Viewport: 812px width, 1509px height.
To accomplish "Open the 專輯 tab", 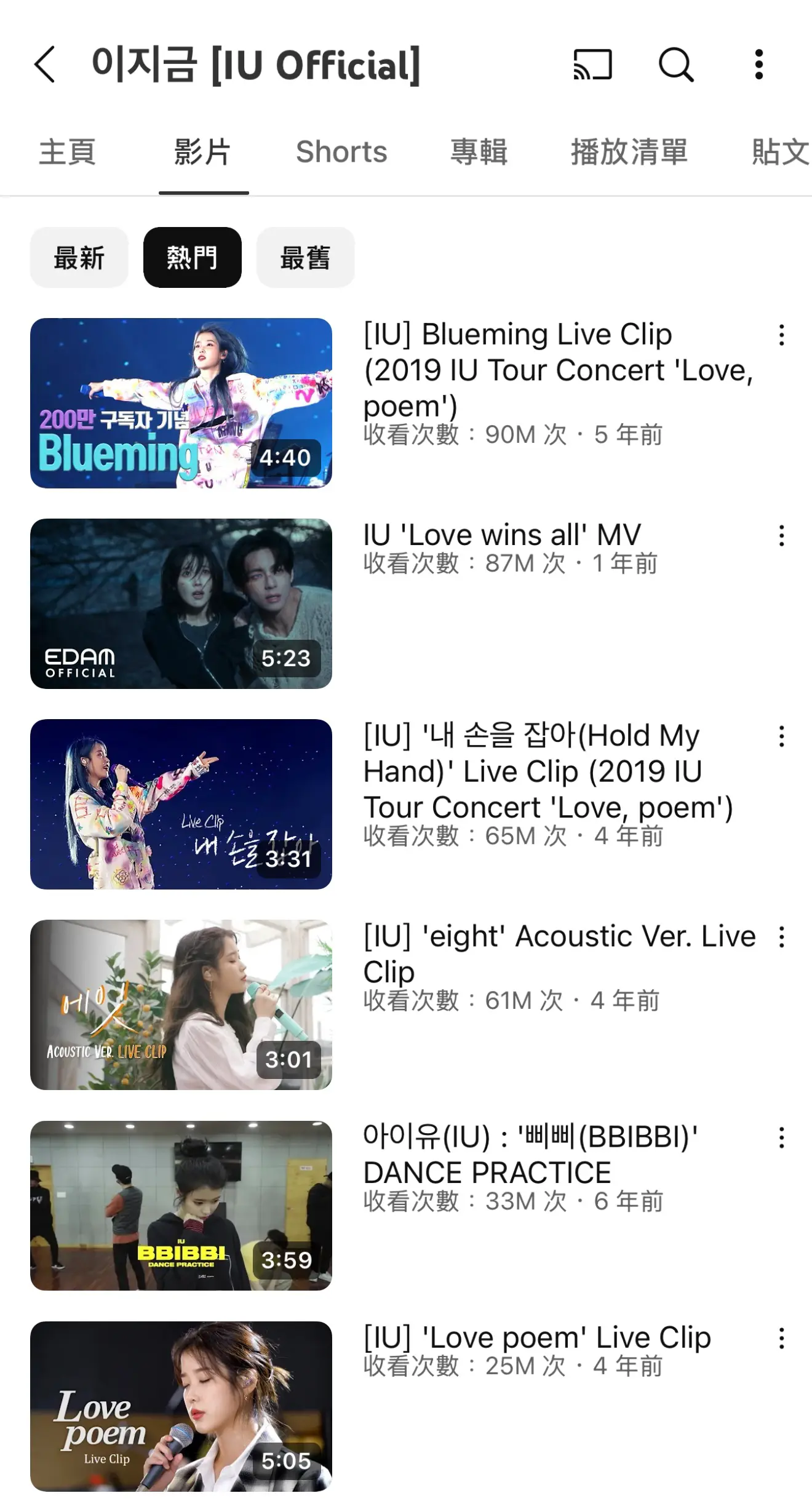I will (x=479, y=152).
